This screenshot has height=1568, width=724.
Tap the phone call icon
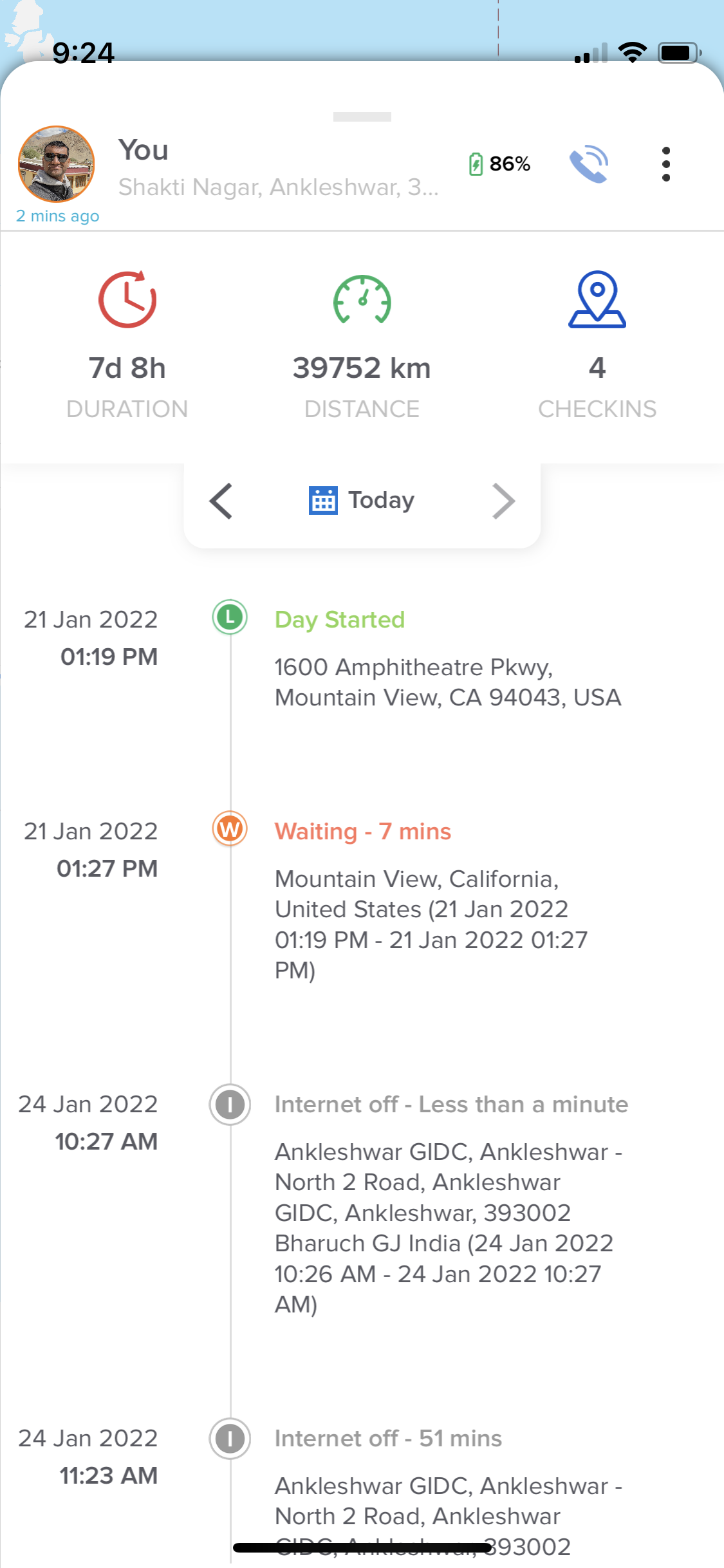589,165
